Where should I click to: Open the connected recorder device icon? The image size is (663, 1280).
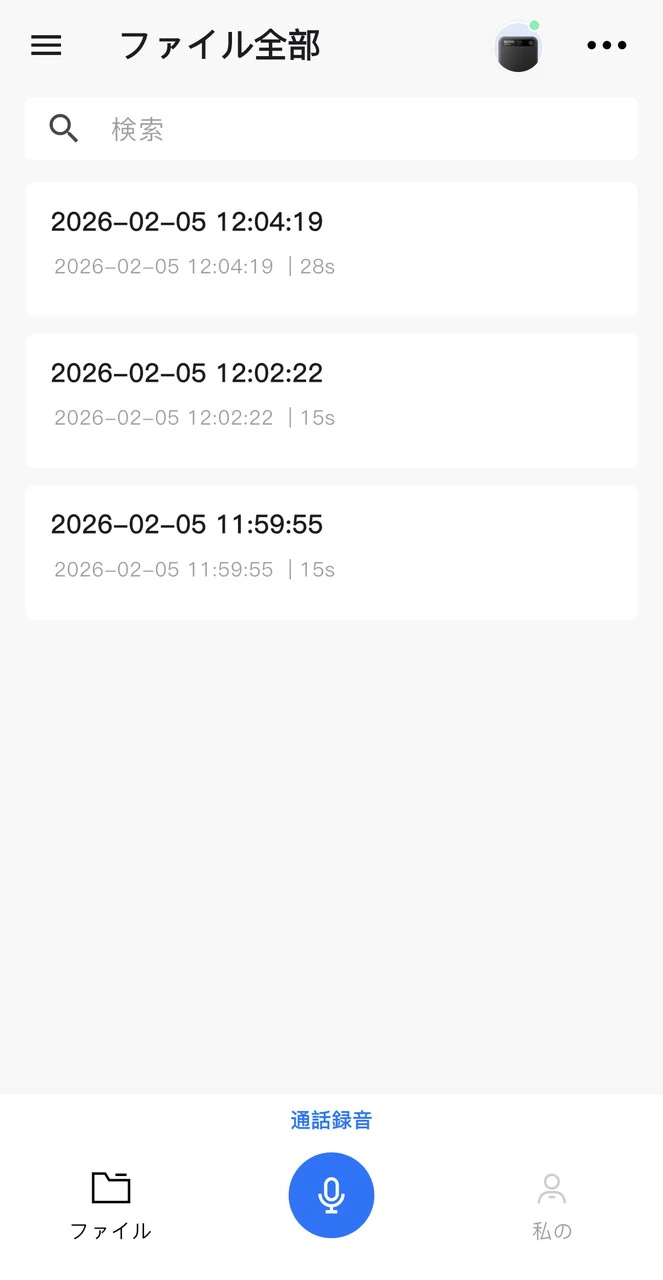click(x=519, y=48)
